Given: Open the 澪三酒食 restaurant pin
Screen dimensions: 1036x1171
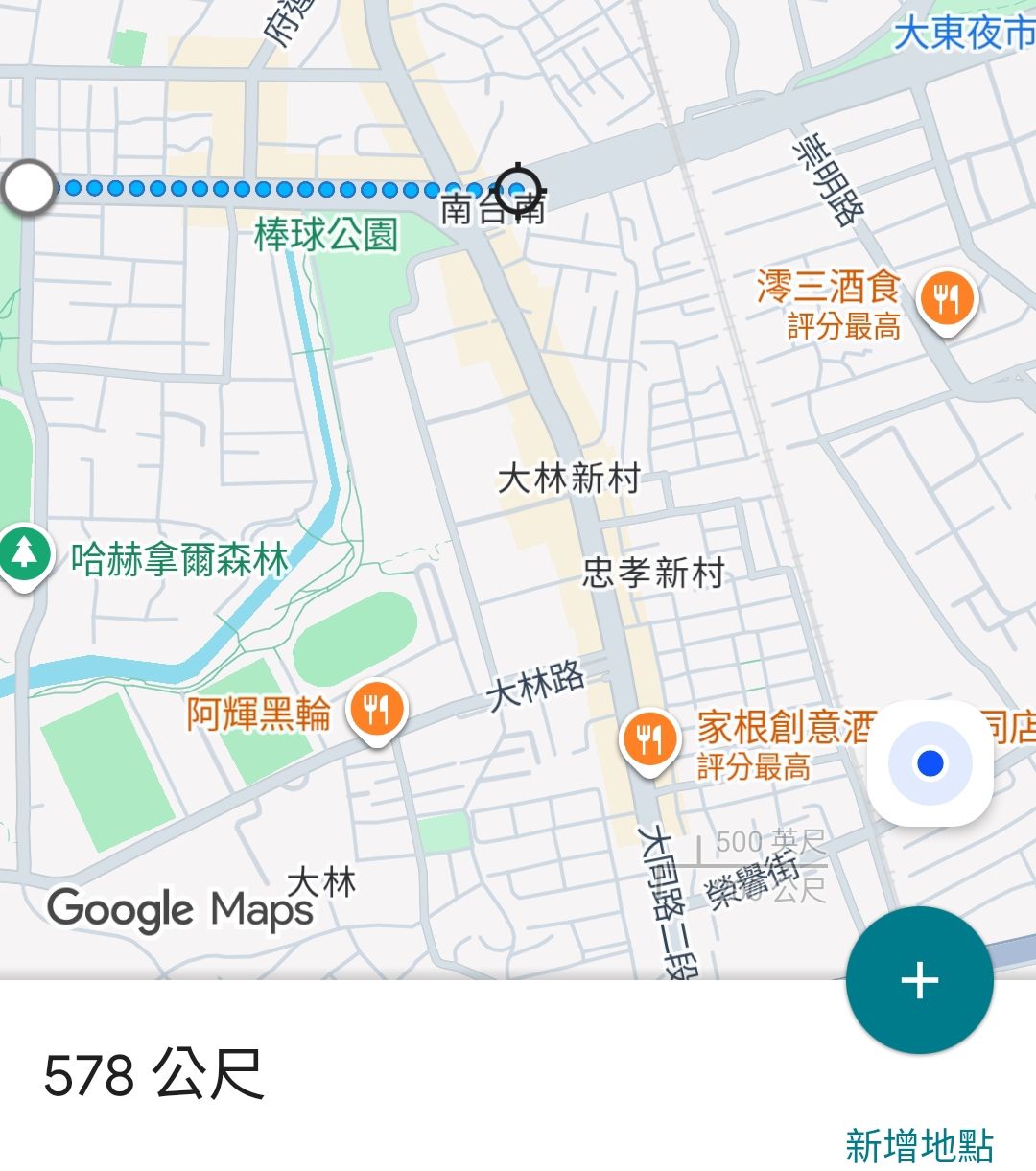Looking at the screenshot, I should [946, 299].
